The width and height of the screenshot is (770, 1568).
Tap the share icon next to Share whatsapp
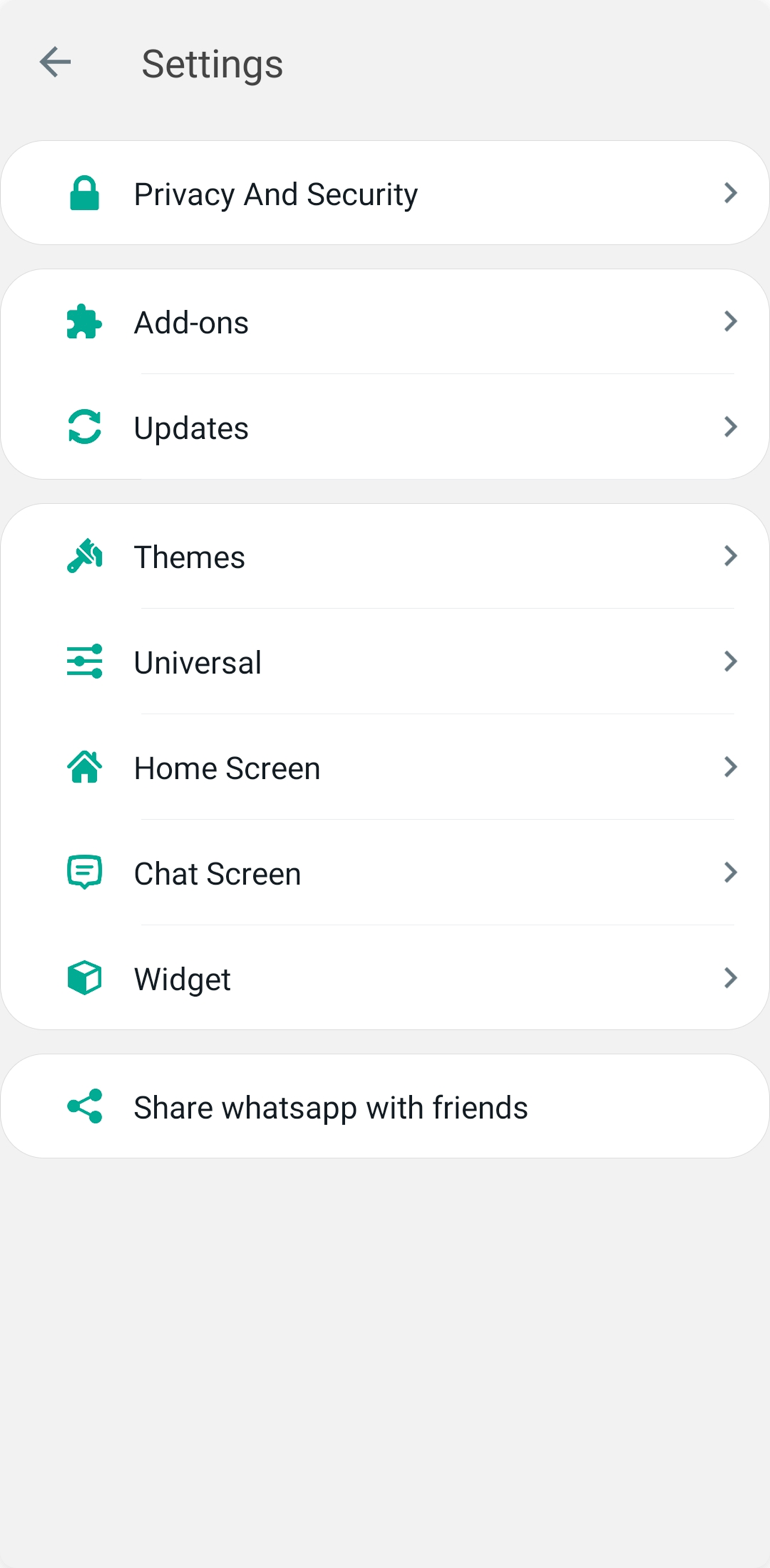tap(84, 1107)
